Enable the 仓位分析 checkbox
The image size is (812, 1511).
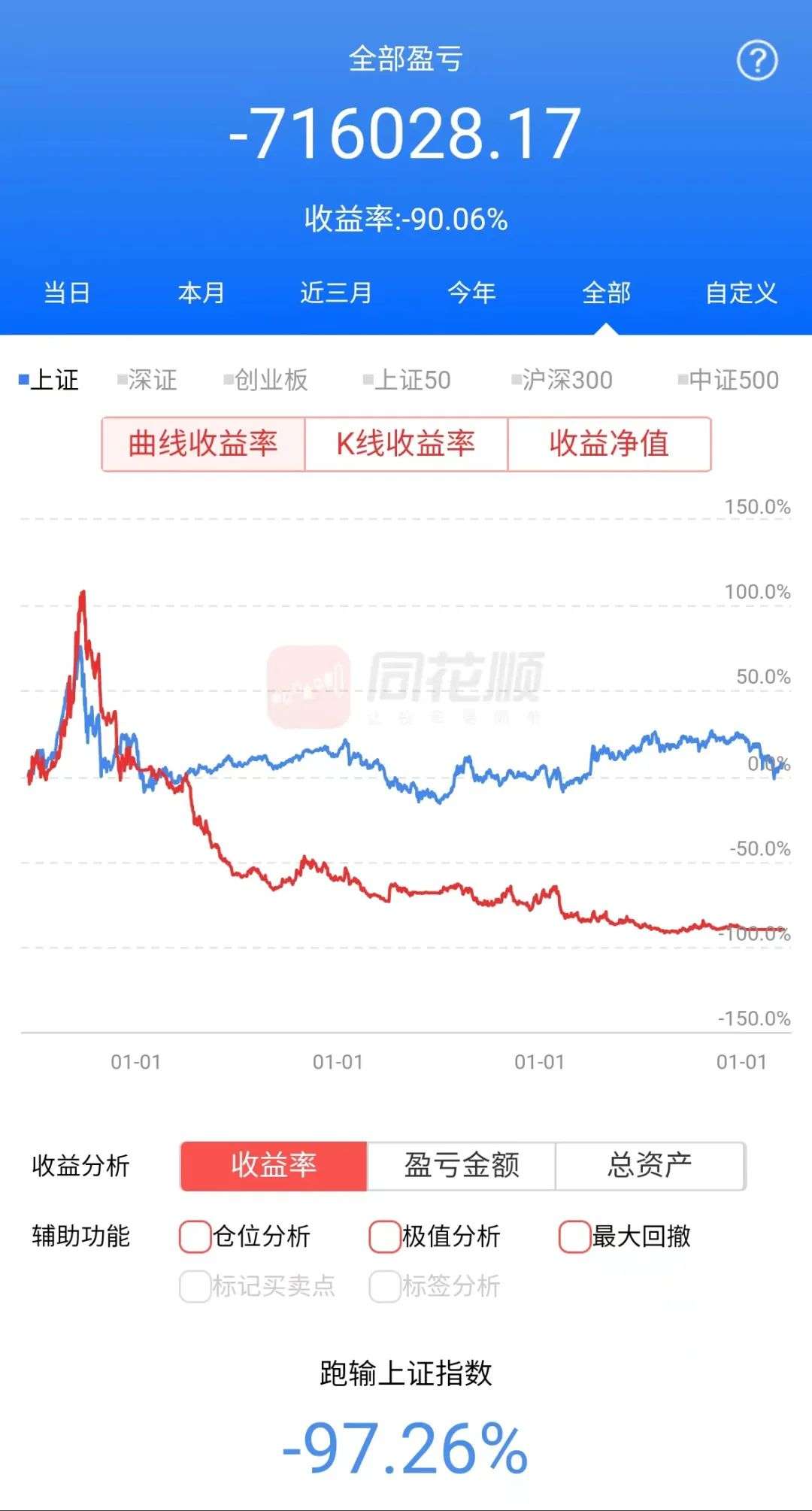[195, 1236]
